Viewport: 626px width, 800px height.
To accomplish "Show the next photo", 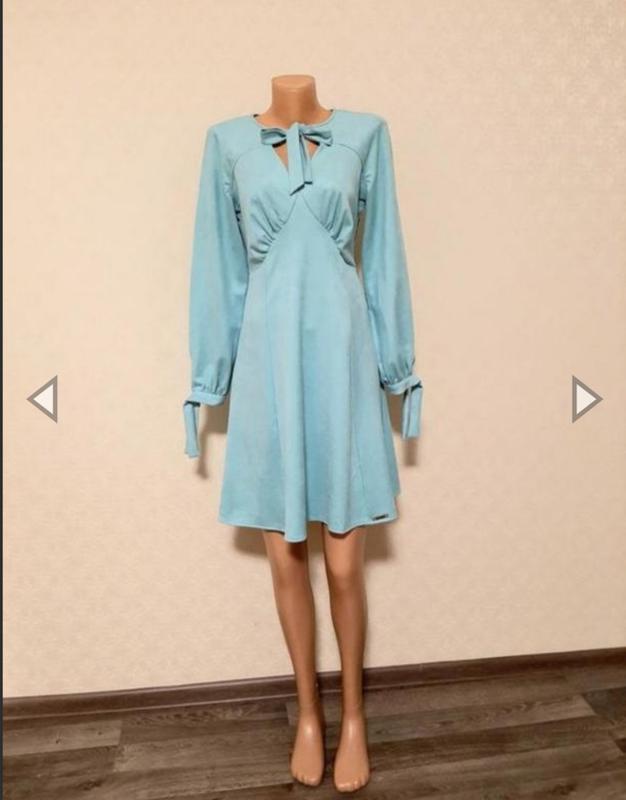I will click(x=586, y=399).
